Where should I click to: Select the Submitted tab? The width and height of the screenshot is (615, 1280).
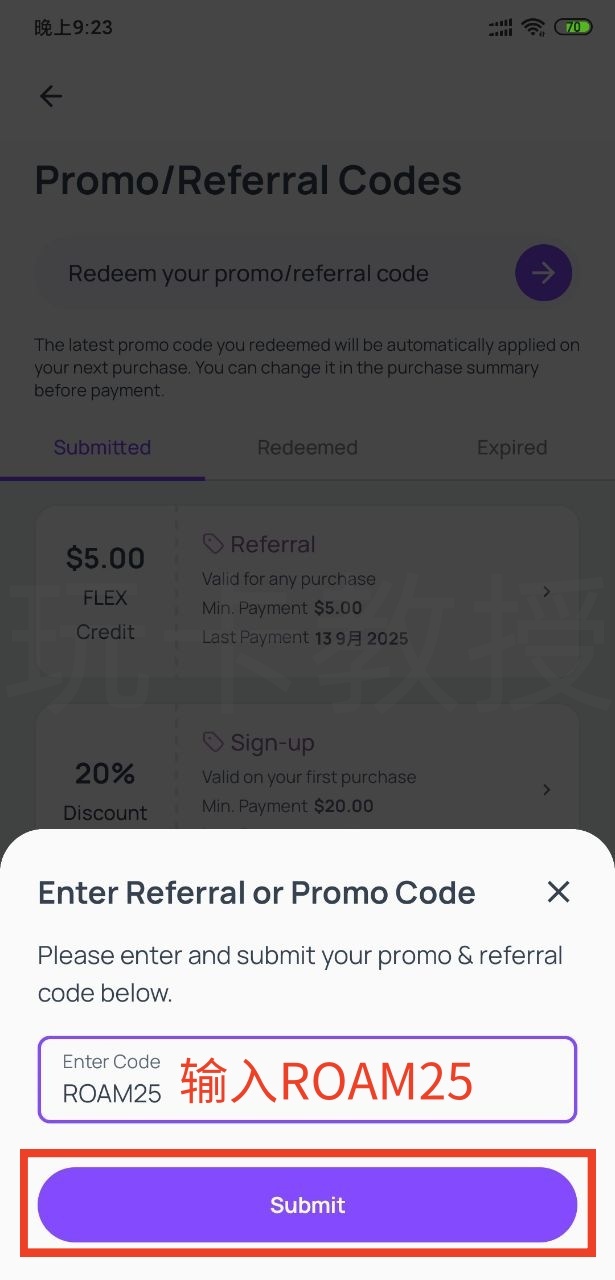coord(102,448)
